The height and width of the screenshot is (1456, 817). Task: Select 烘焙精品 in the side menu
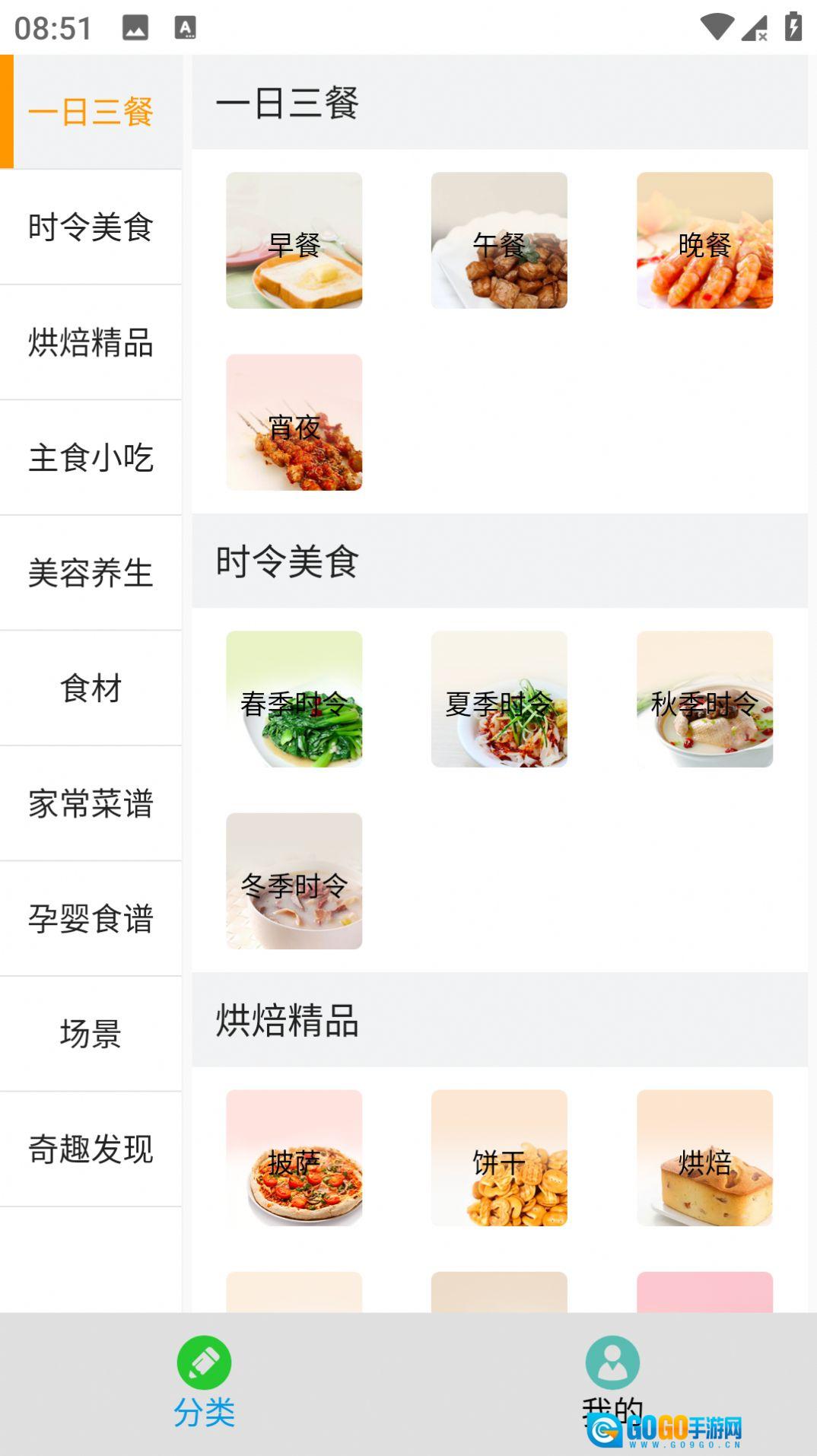[91, 342]
